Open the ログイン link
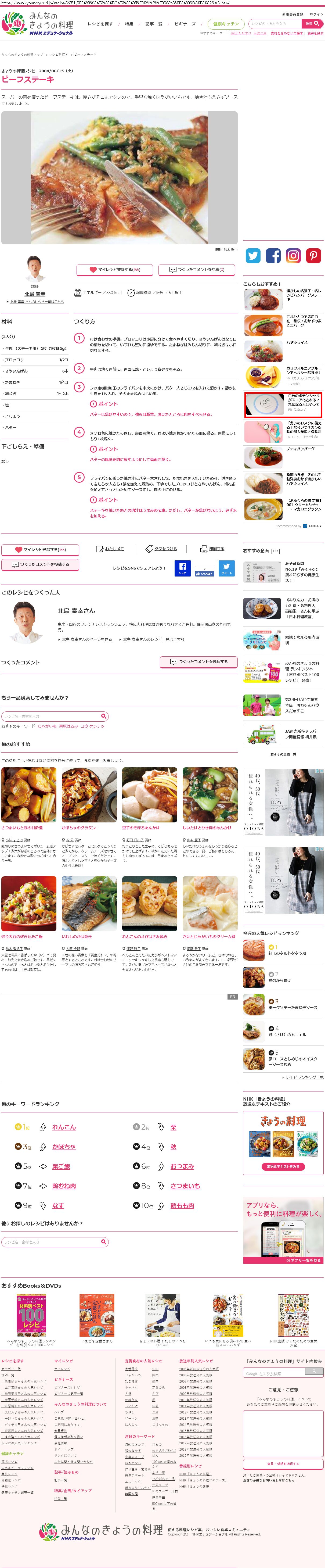This screenshot has height=1568, width=325. click(x=316, y=14)
